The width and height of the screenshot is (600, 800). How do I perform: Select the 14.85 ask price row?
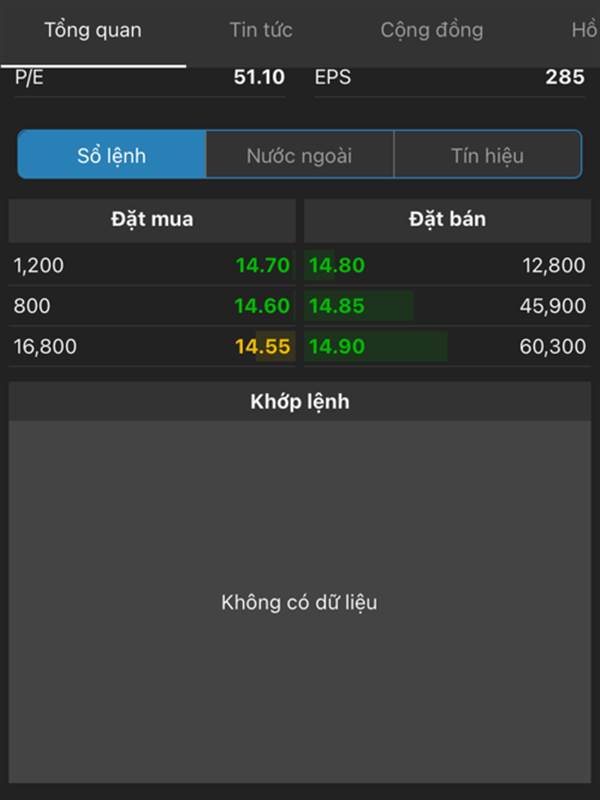click(446, 306)
